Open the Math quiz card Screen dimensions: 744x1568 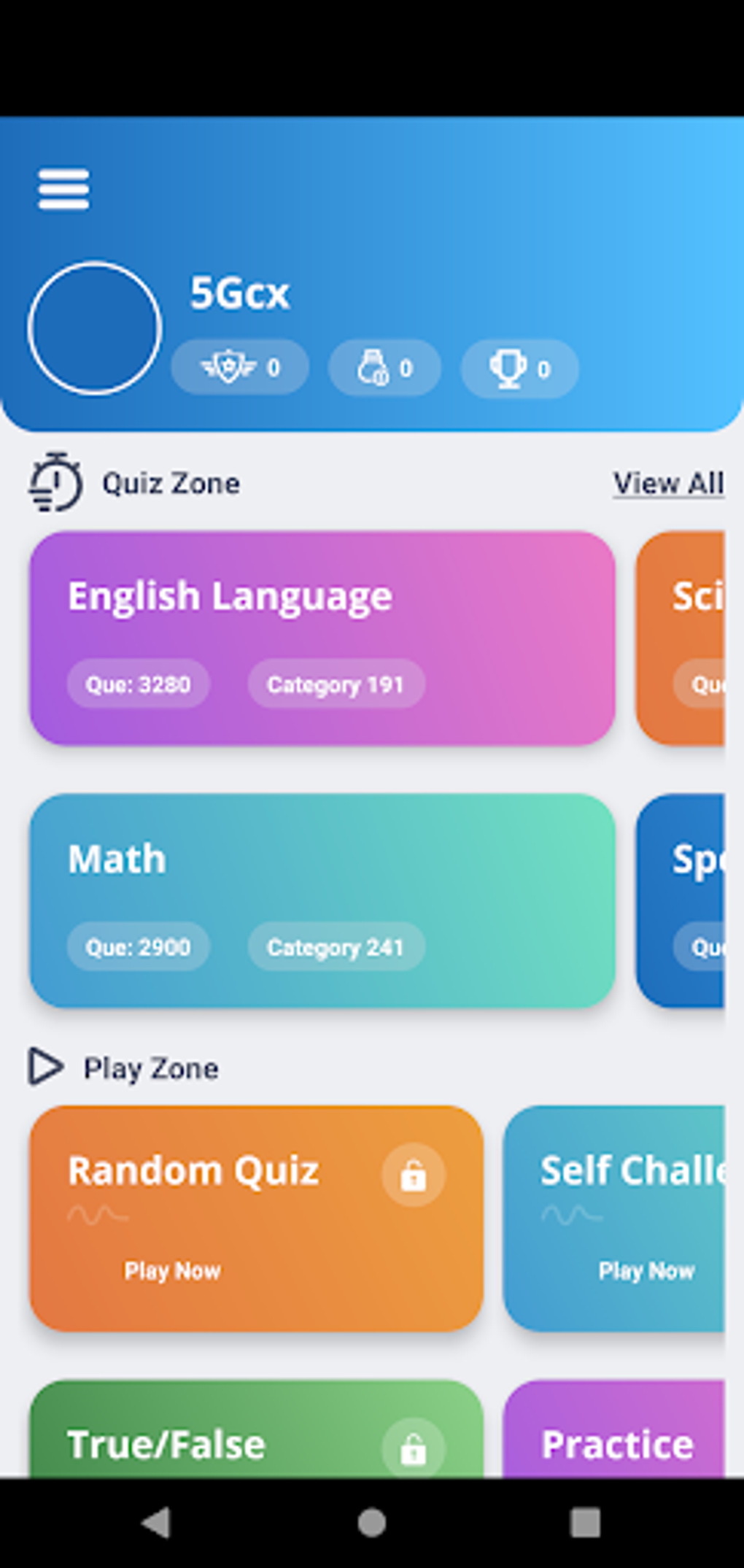[x=322, y=901]
